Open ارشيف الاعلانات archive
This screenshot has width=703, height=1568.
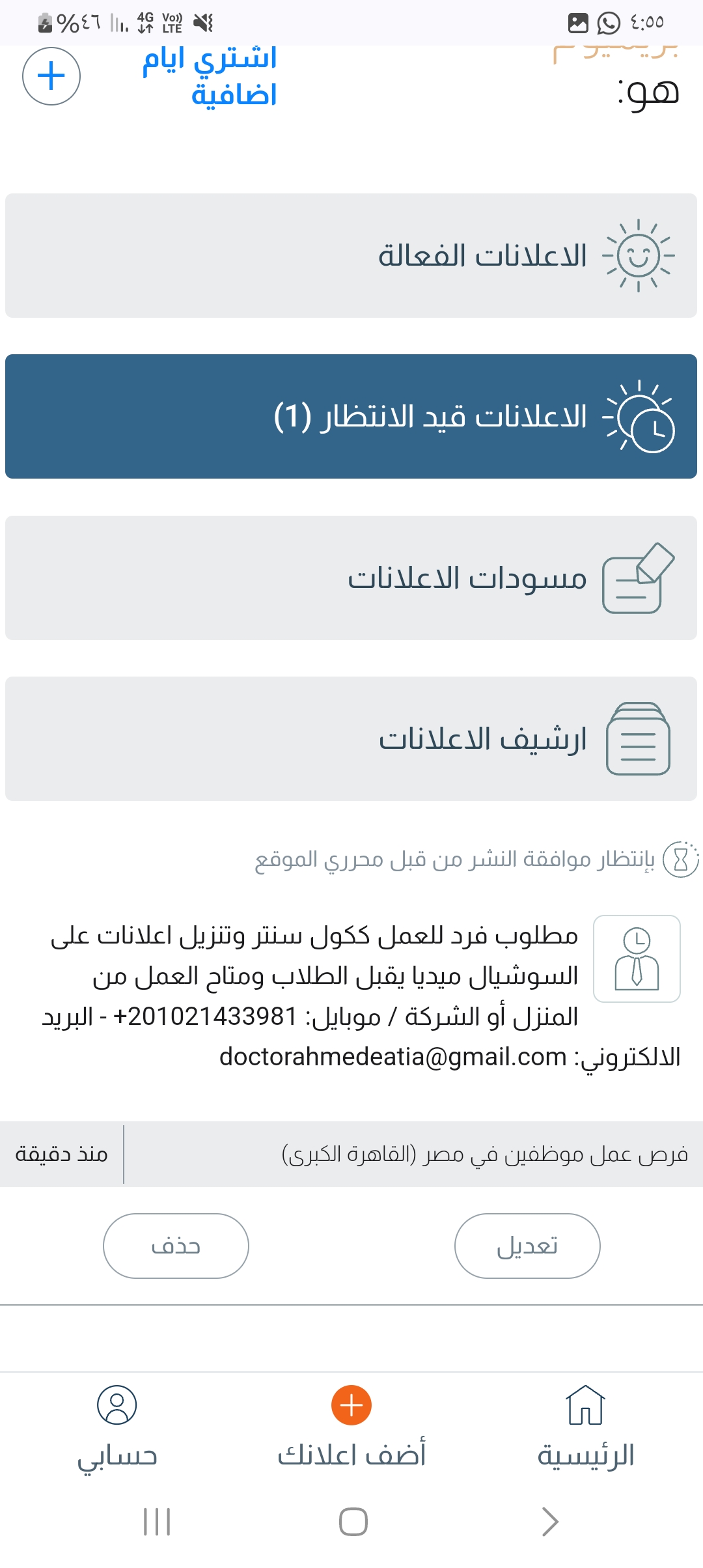coord(351,739)
